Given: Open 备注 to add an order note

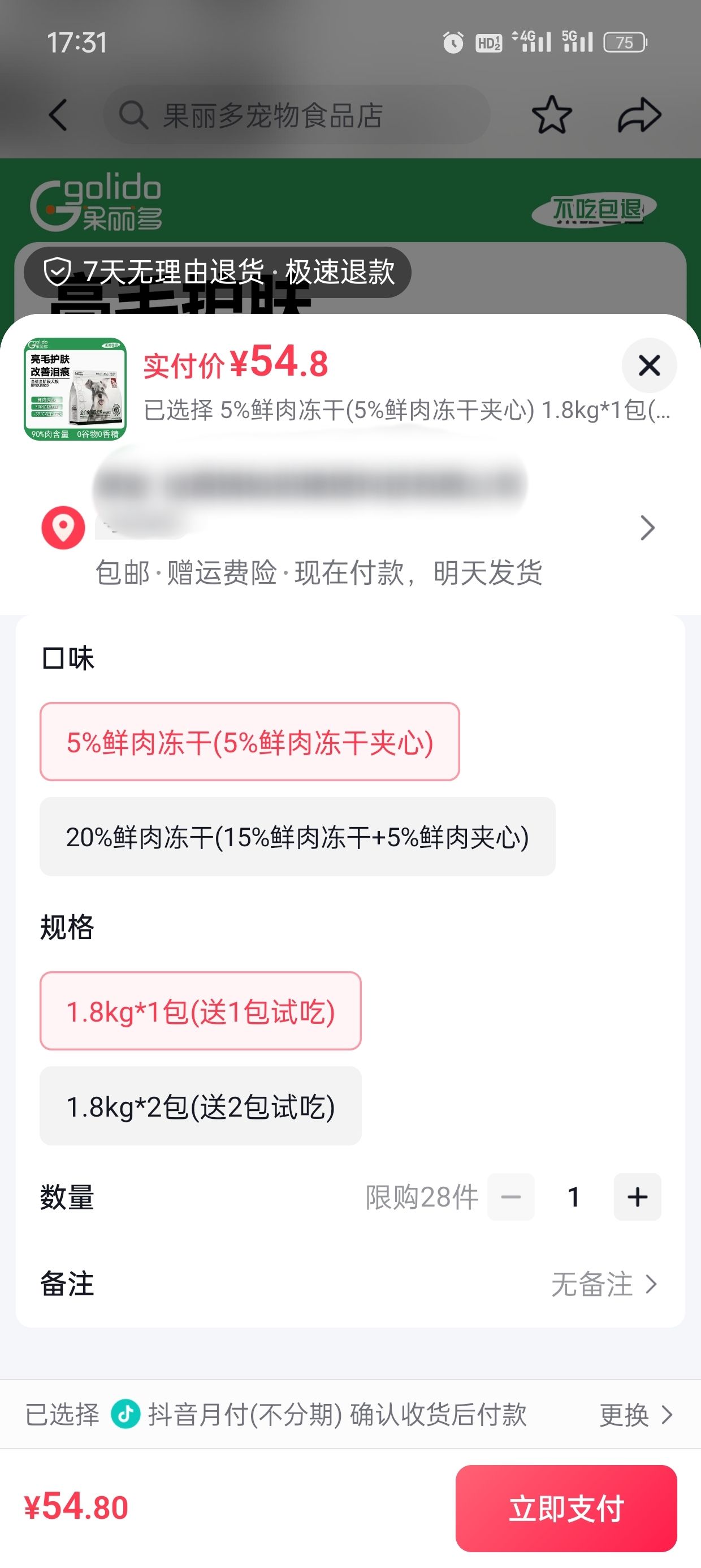Looking at the screenshot, I should pyautogui.click(x=350, y=1283).
